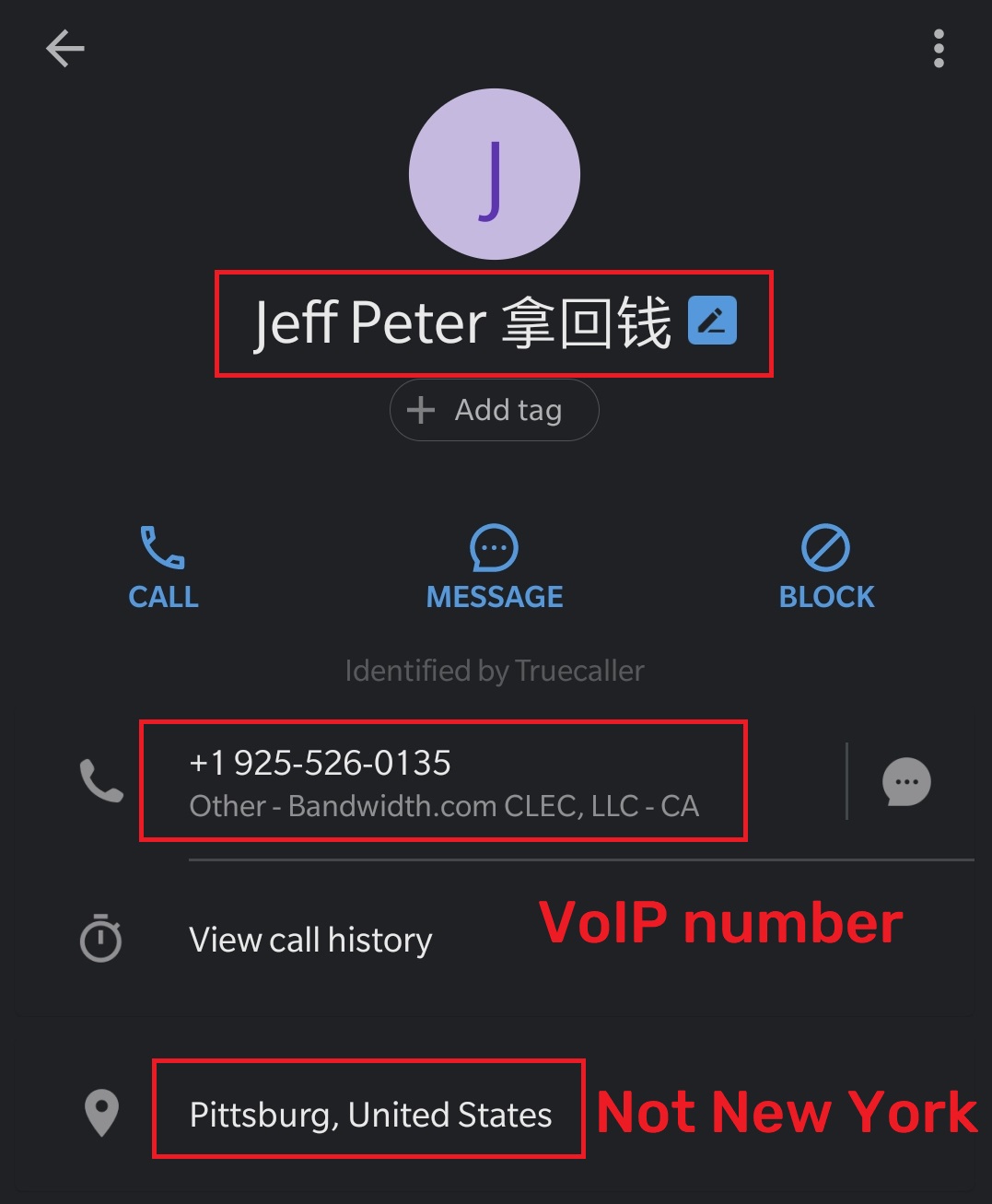Go back with the arrow icon
Image resolution: width=992 pixels, height=1204 pixels.
[64, 48]
